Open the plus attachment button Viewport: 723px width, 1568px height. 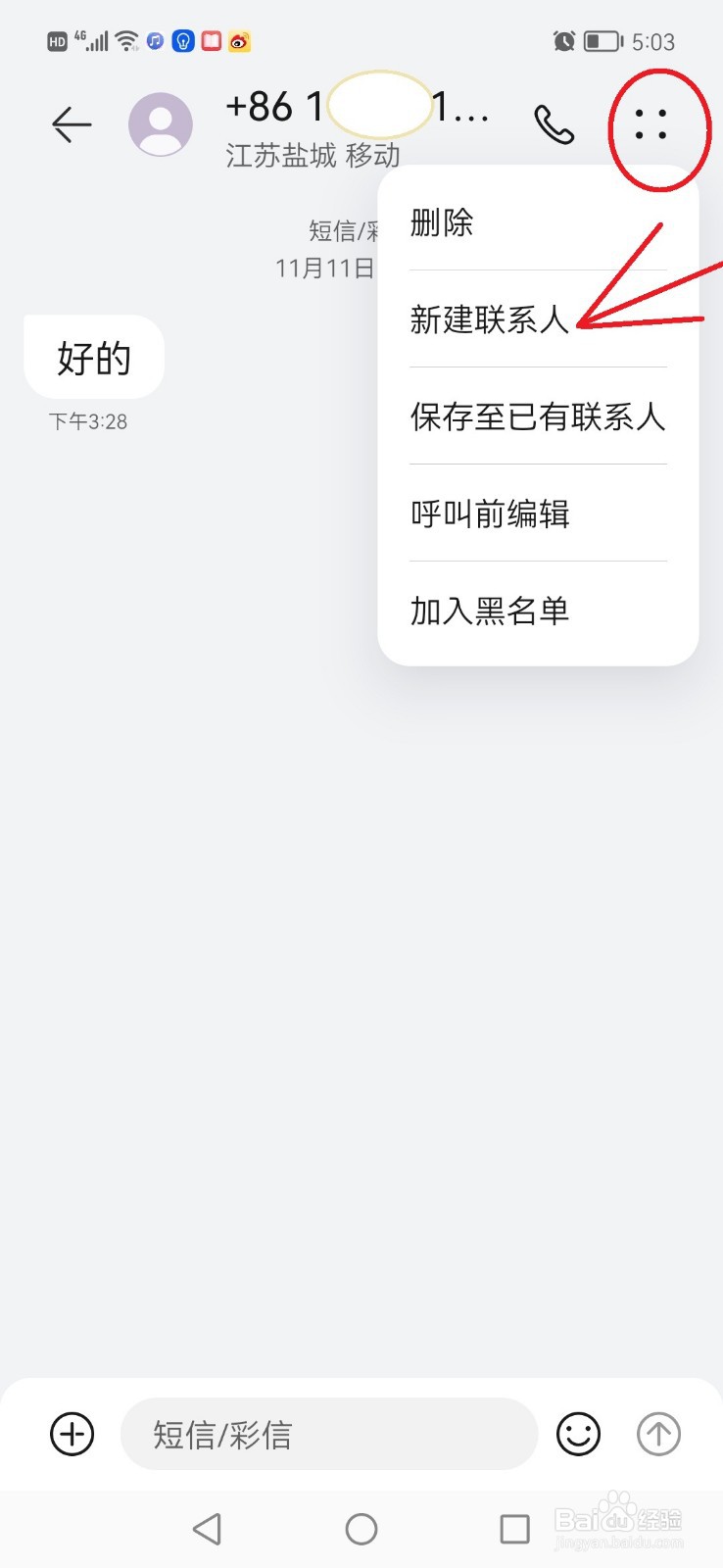coord(72,1435)
